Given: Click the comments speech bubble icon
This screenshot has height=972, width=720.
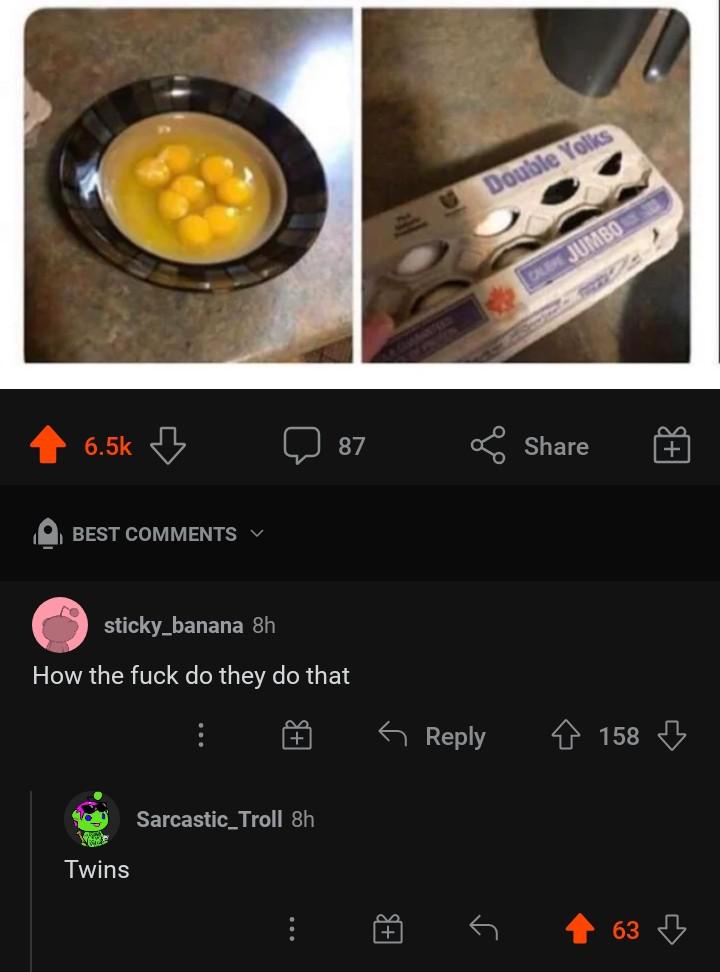Looking at the screenshot, I should pyautogui.click(x=302, y=446).
